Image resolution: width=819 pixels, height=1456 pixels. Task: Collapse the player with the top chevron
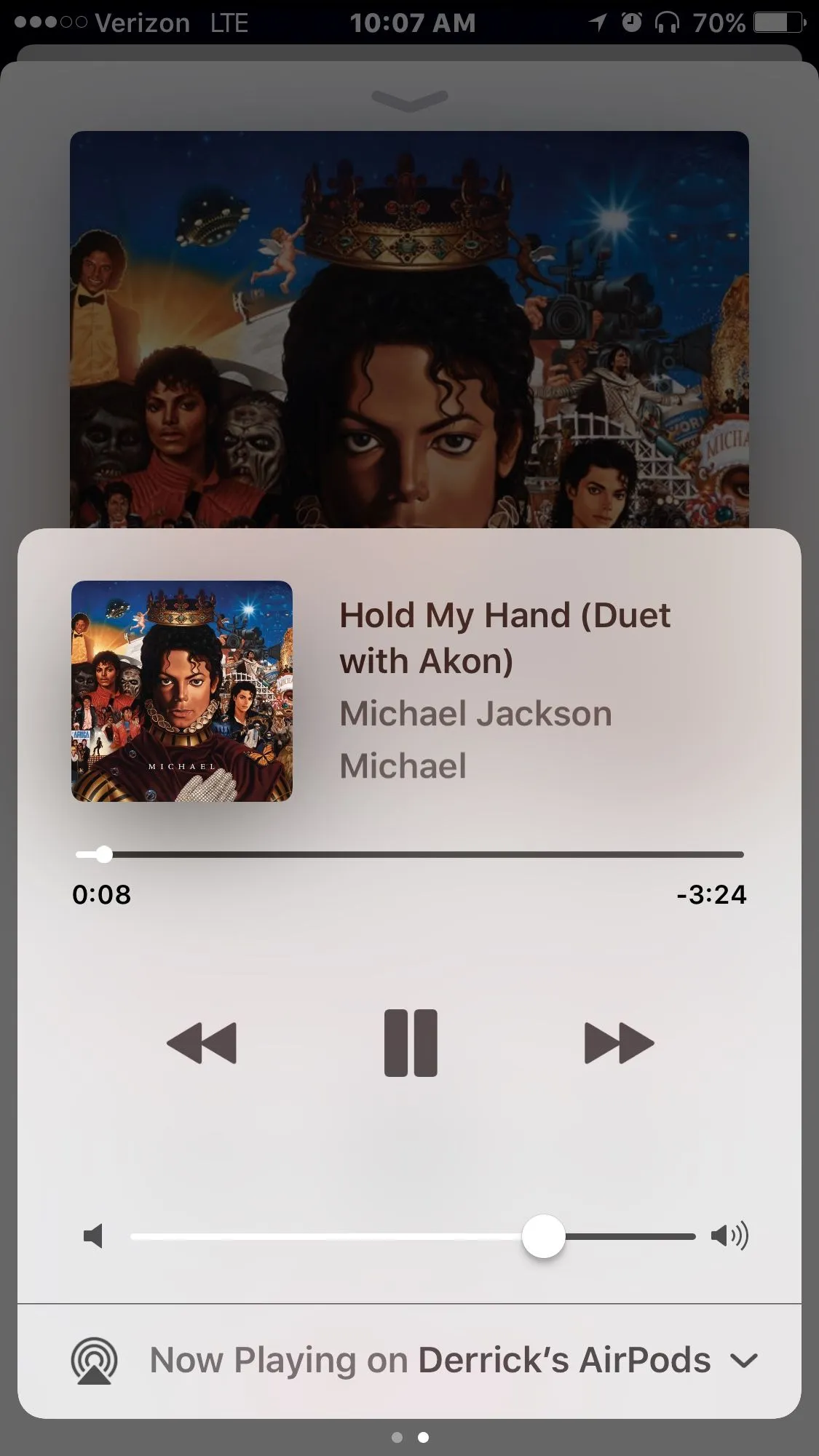[410, 100]
